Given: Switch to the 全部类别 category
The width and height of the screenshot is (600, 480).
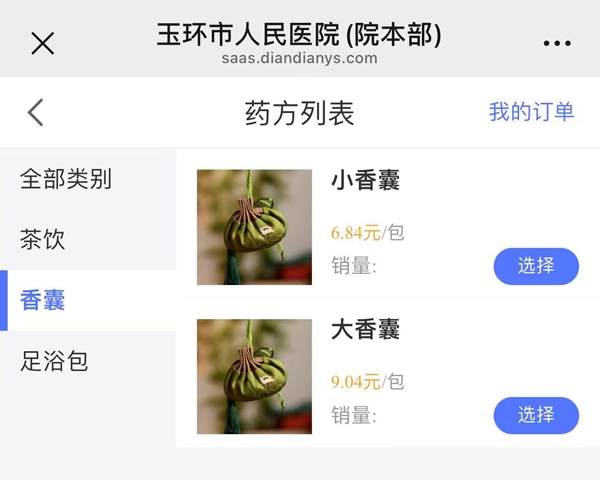Looking at the screenshot, I should click(x=66, y=180).
